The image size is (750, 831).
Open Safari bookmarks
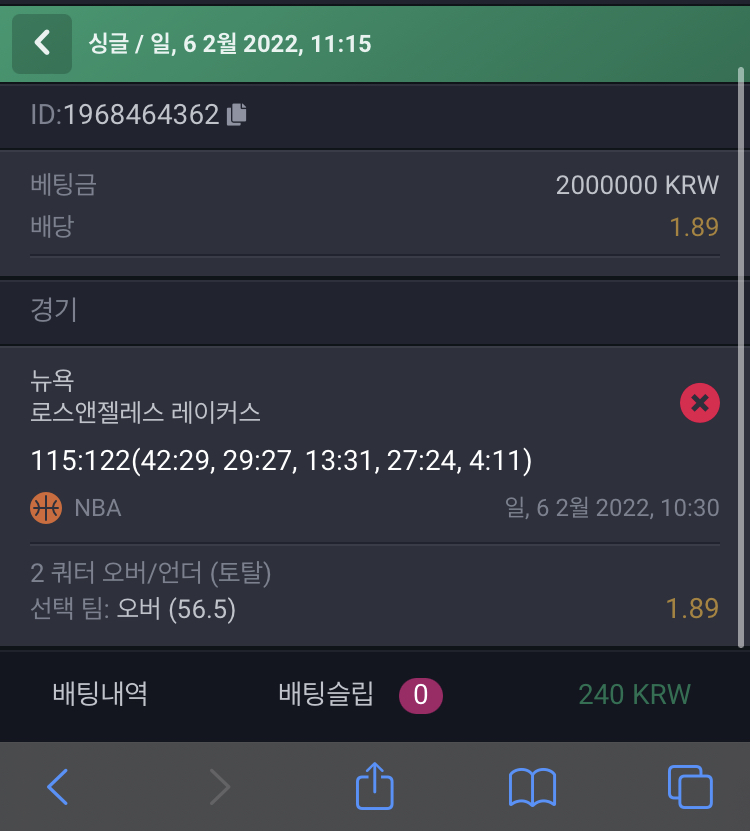(532, 787)
